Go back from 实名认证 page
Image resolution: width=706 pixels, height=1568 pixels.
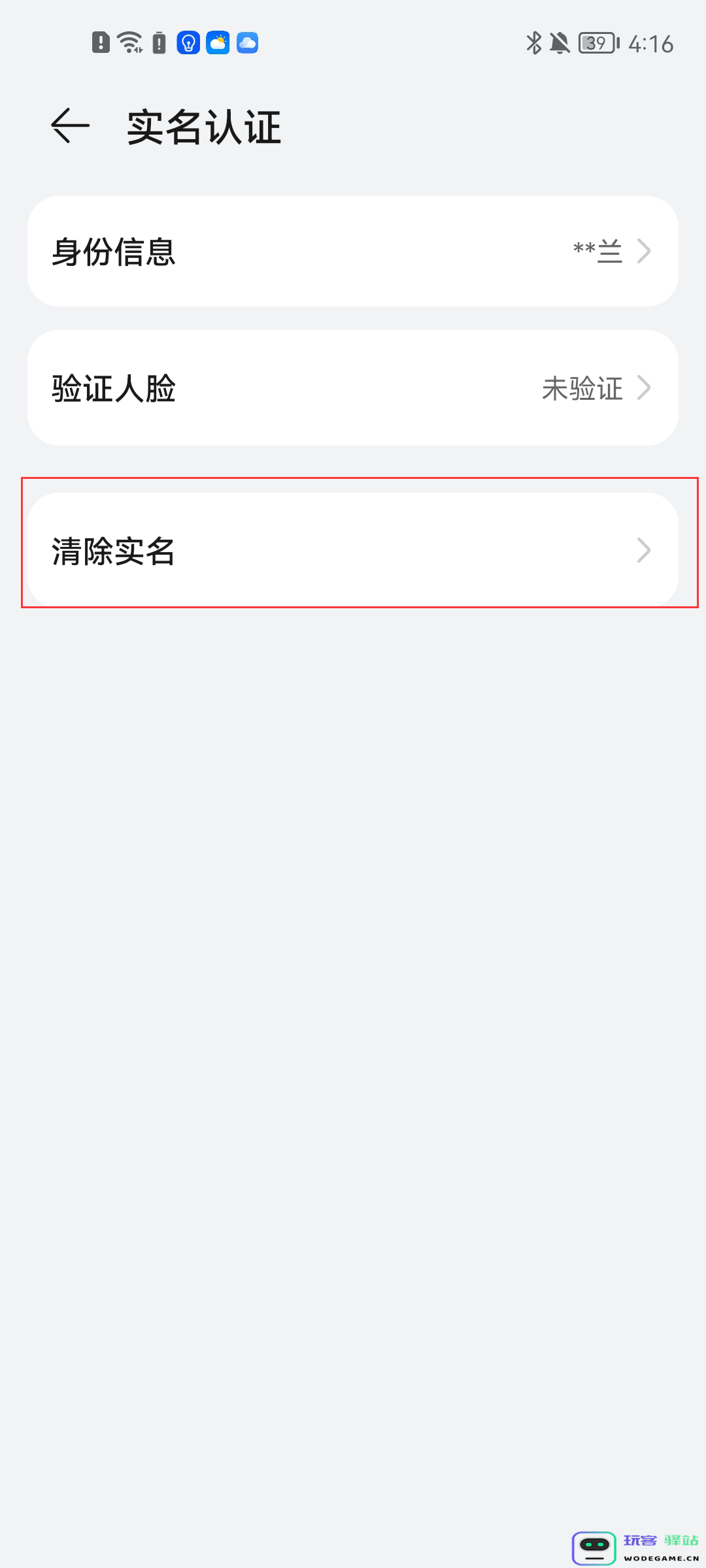coord(70,125)
